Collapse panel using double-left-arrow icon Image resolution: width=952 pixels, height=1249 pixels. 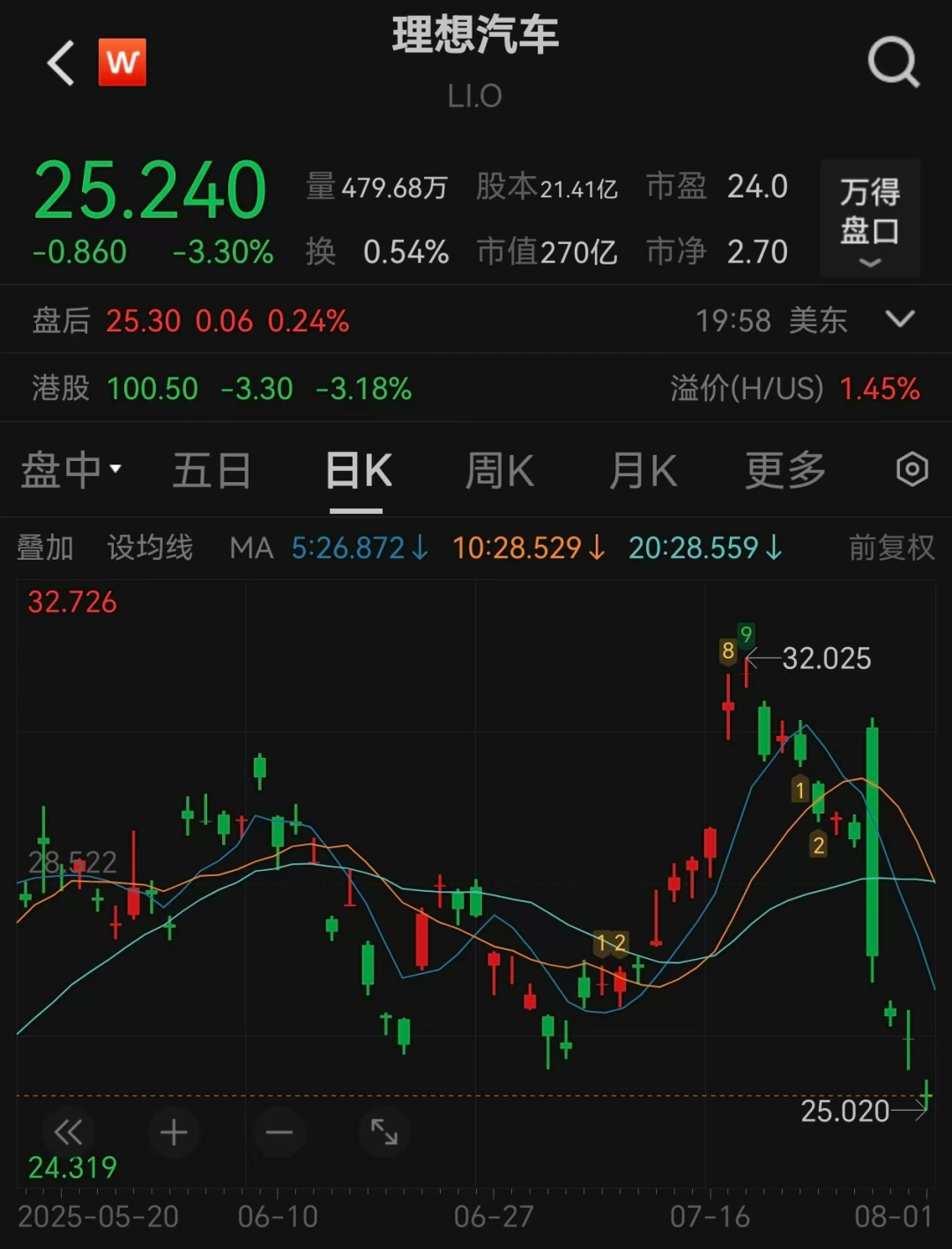pyautogui.click(x=69, y=1133)
